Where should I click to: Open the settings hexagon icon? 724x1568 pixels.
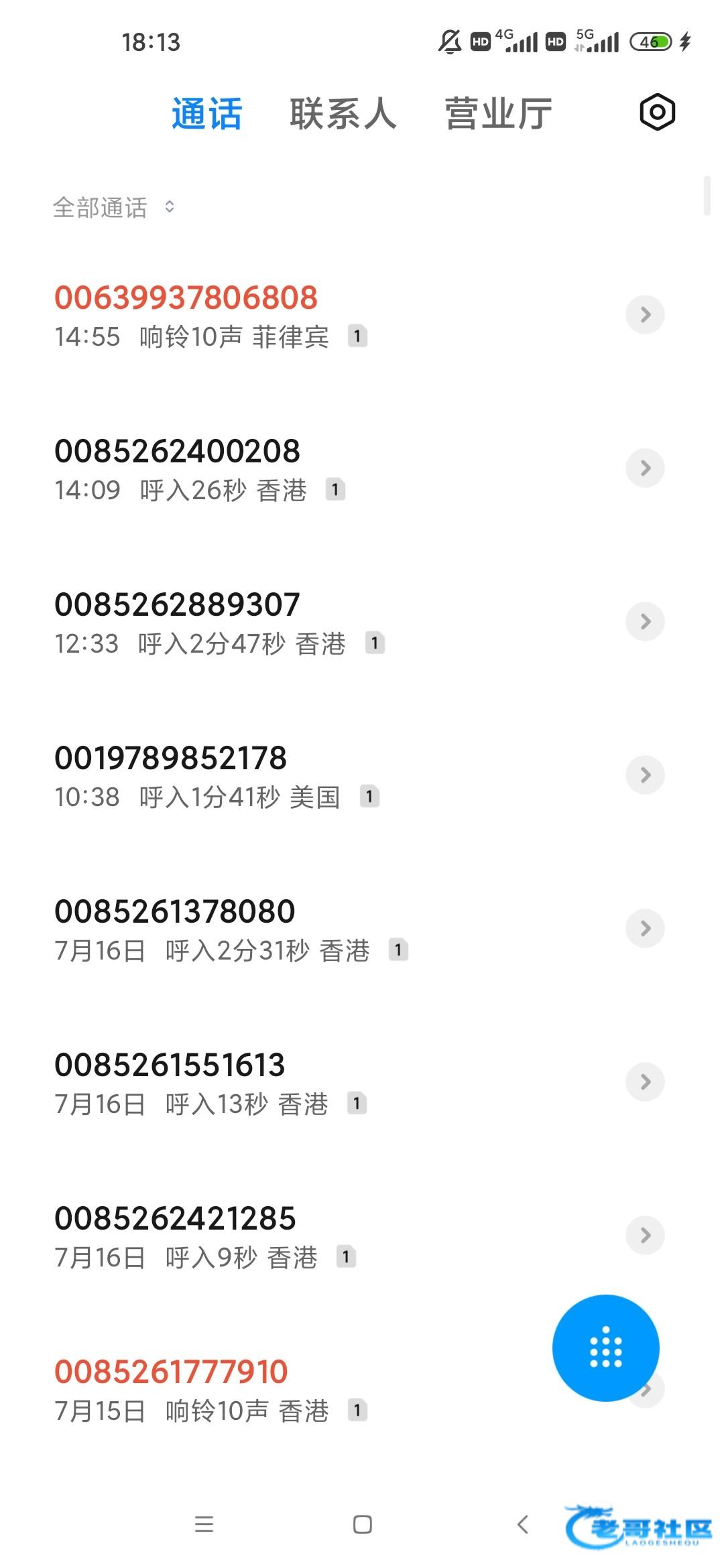[x=657, y=112]
